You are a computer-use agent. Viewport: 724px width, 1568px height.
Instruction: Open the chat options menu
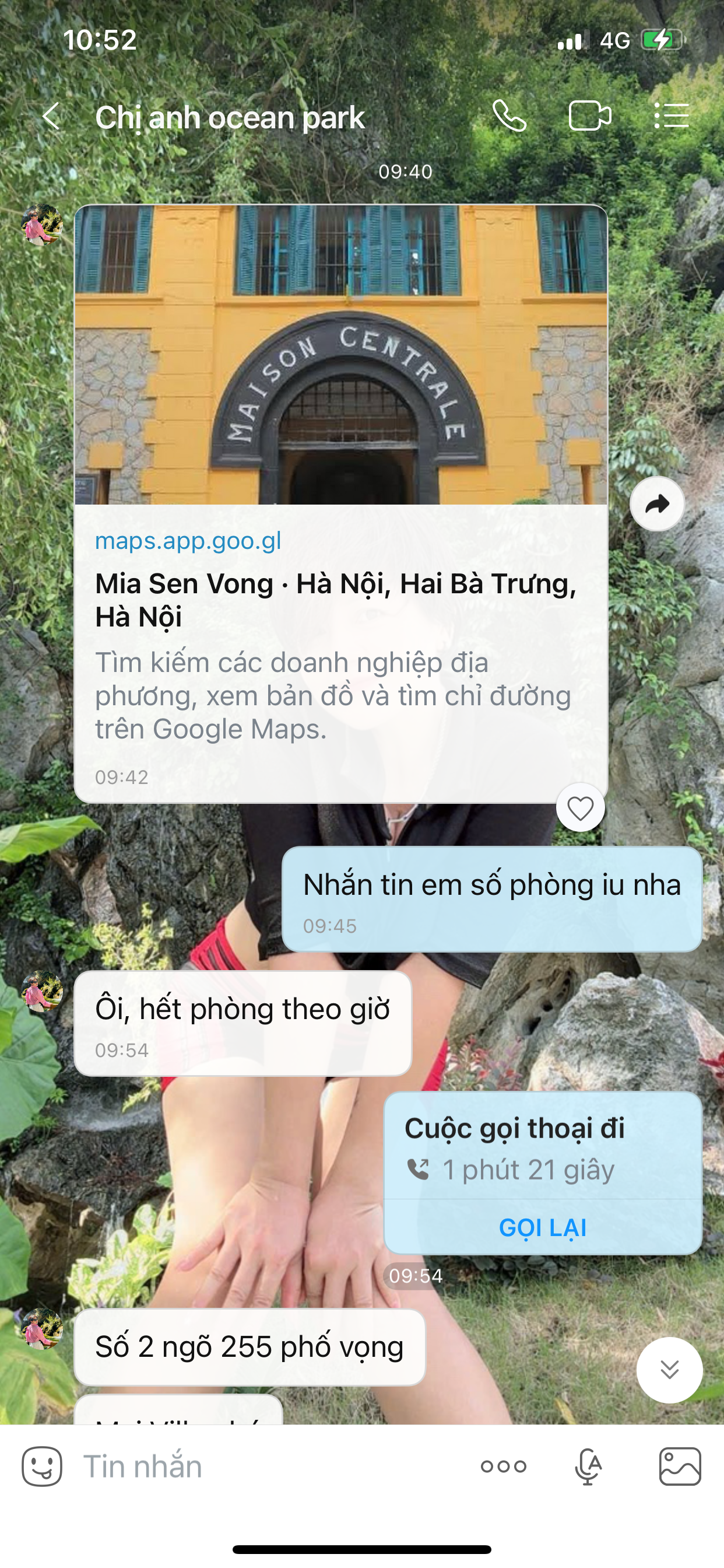[x=672, y=116]
